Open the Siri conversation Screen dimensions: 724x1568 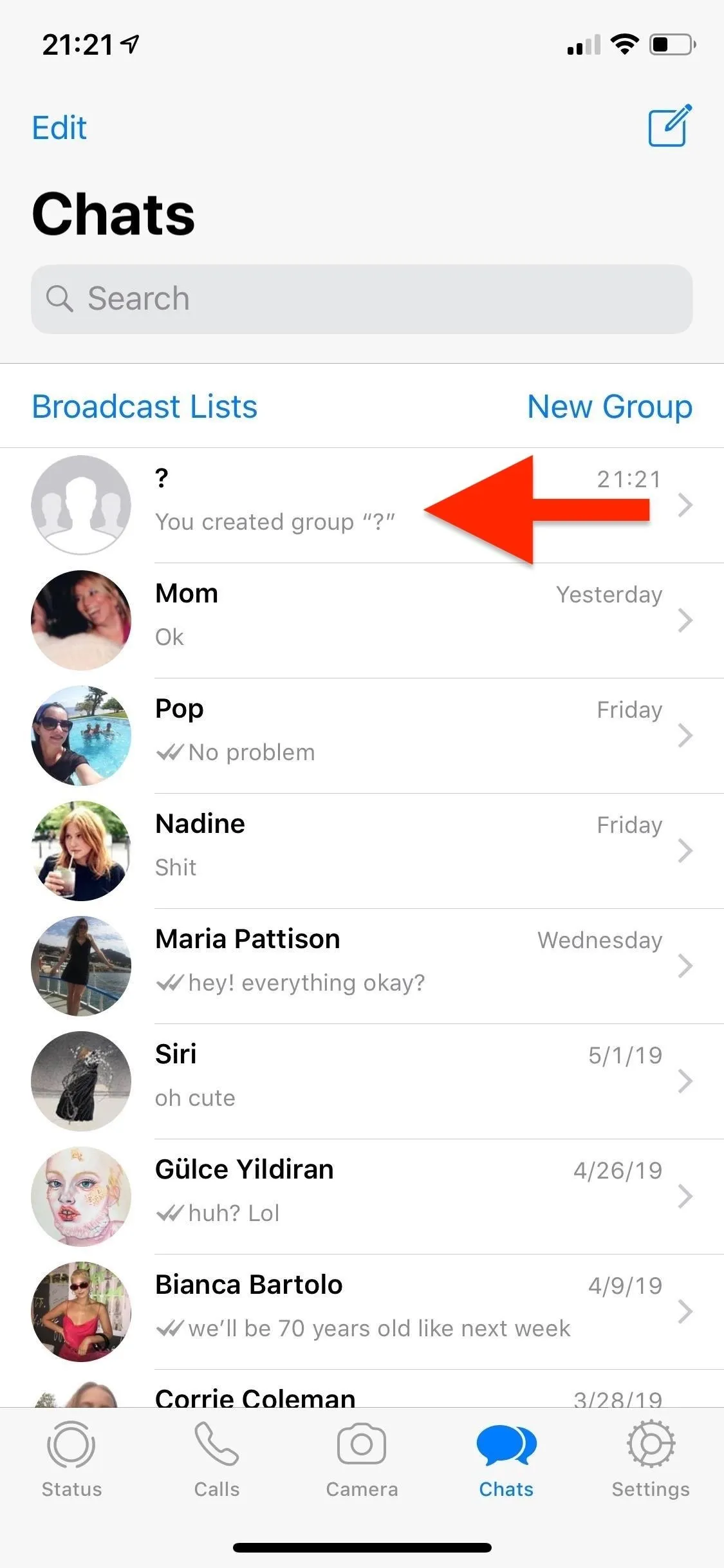coord(362,1081)
